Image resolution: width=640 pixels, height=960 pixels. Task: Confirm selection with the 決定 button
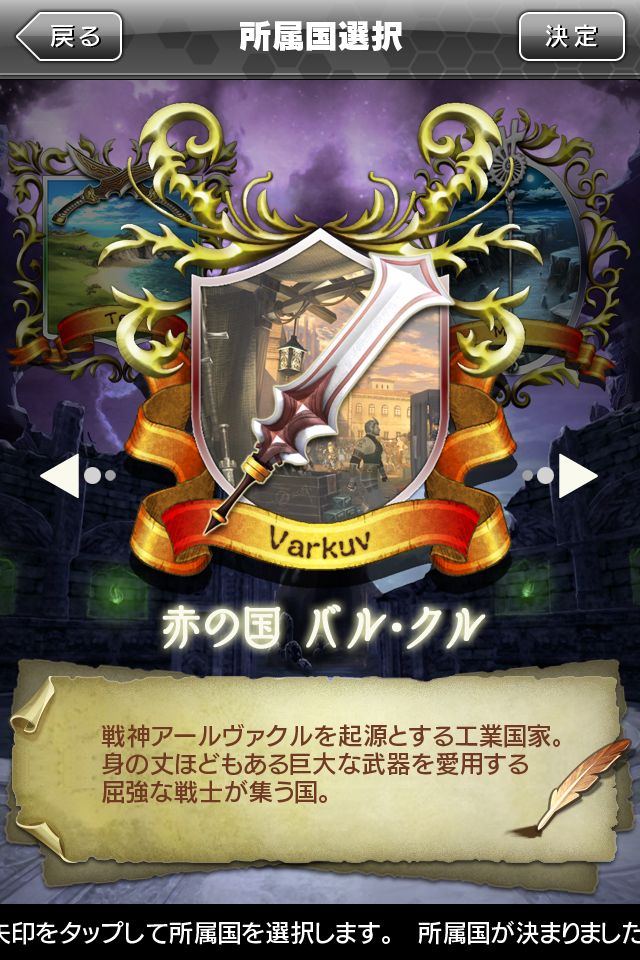[570, 37]
